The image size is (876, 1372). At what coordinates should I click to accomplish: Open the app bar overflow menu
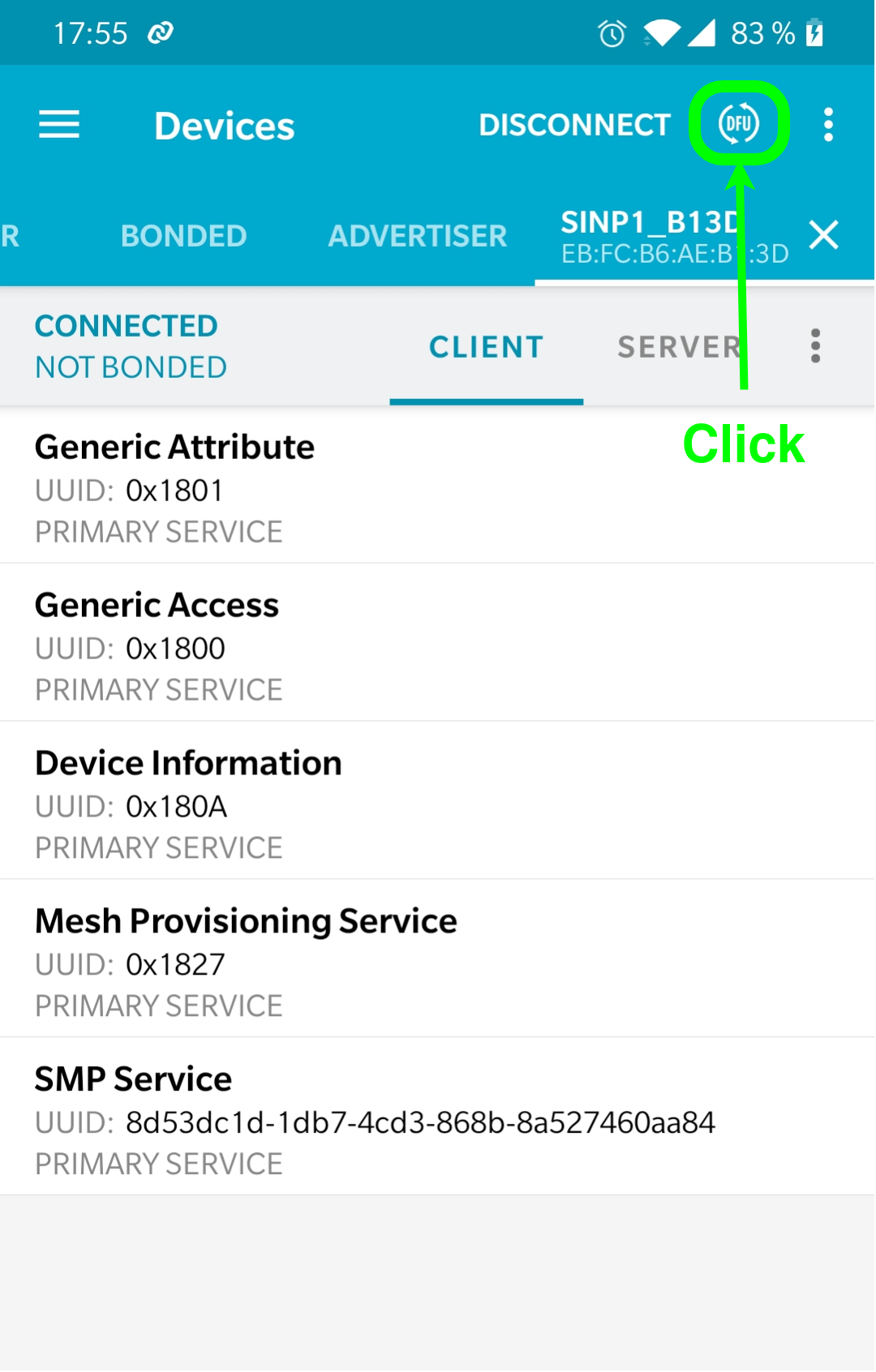pos(828,125)
